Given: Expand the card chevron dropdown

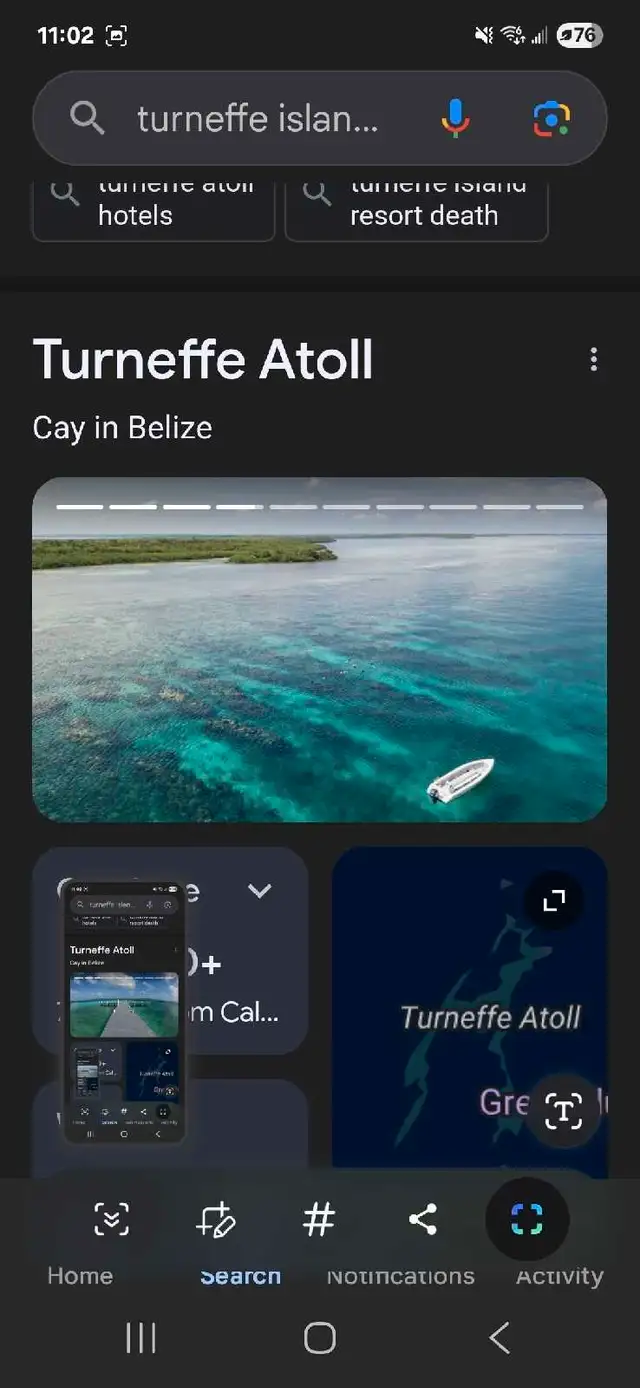Looking at the screenshot, I should tap(260, 890).
